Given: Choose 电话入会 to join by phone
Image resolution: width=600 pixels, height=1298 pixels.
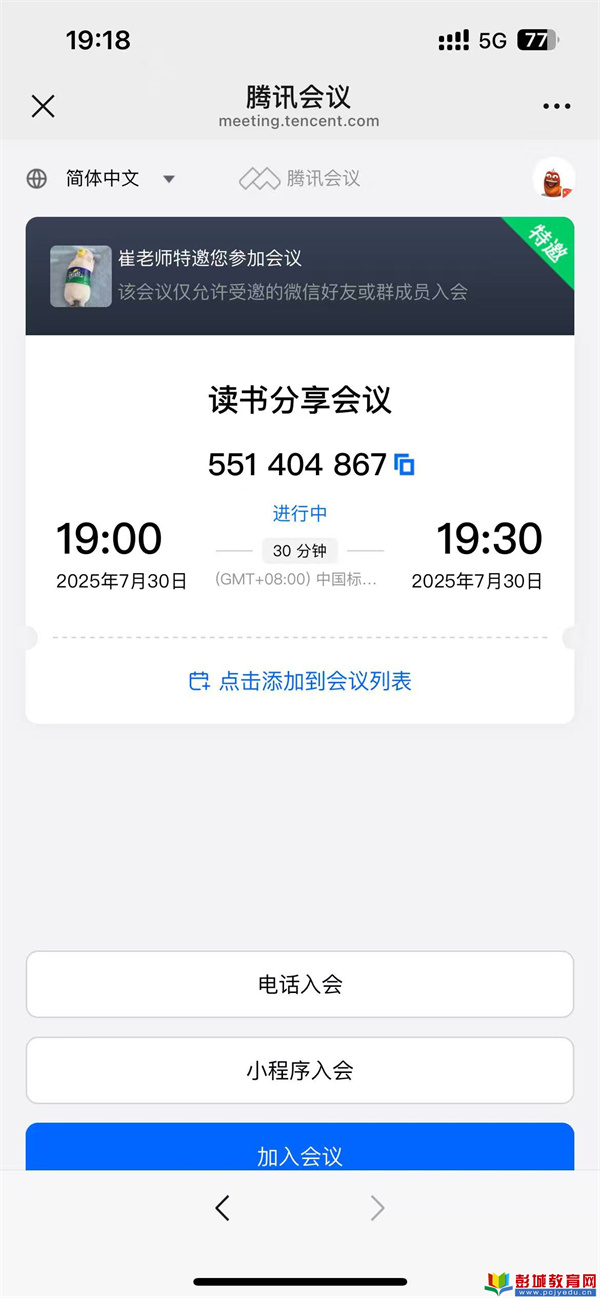Looking at the screenshot, I should tap(300, 984).
